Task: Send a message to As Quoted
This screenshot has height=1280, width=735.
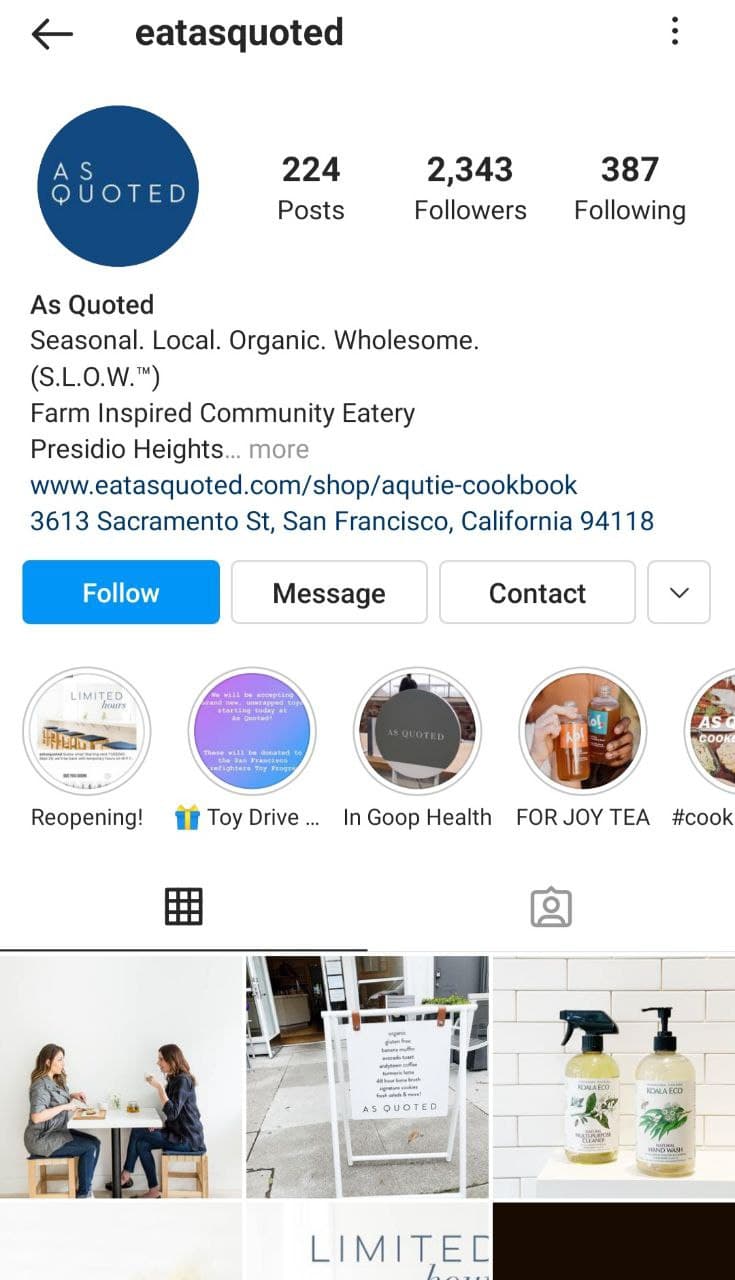Action: pyautogui.click(x=329, y=592)
